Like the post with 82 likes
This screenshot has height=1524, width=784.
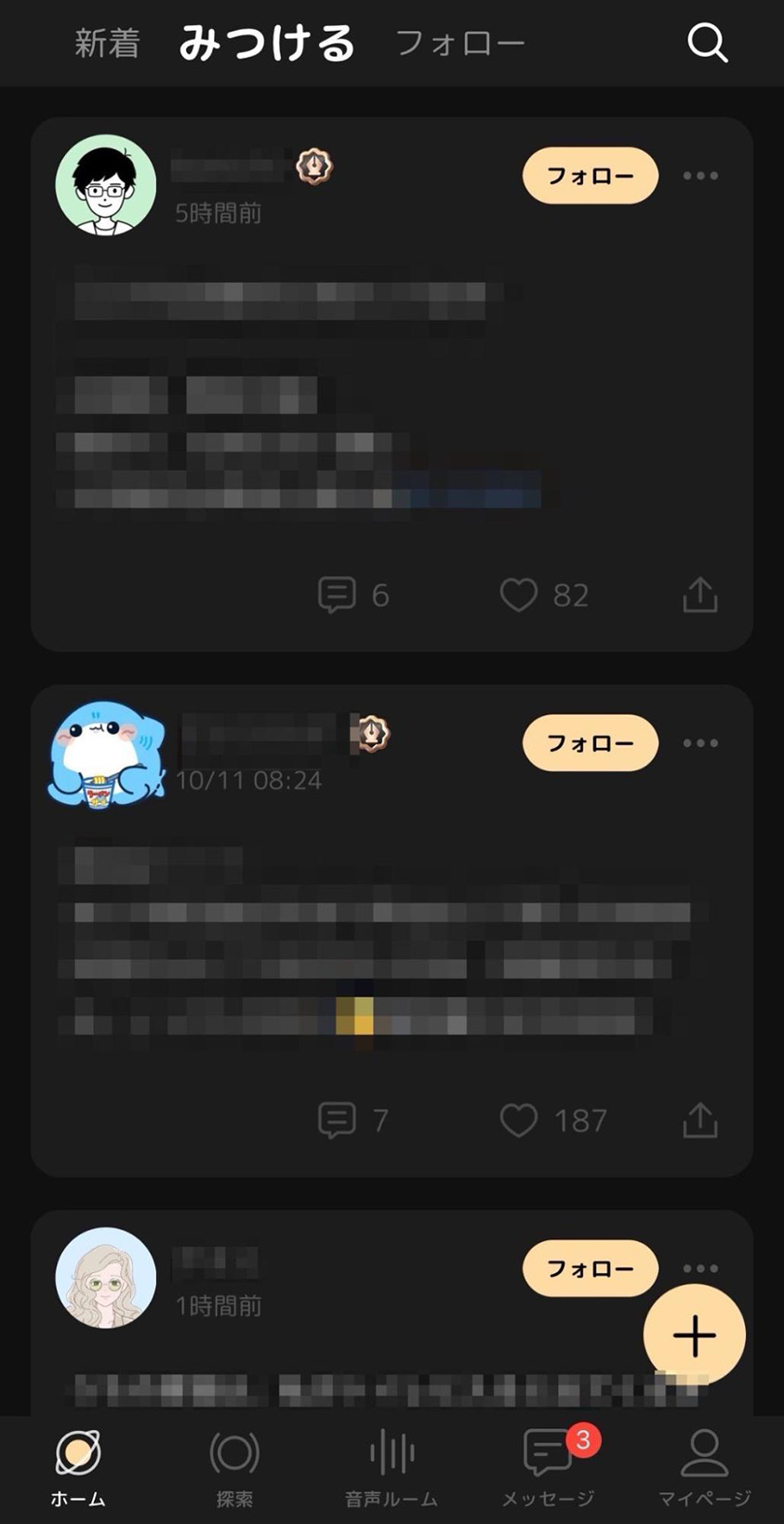[x=519, y=595]
